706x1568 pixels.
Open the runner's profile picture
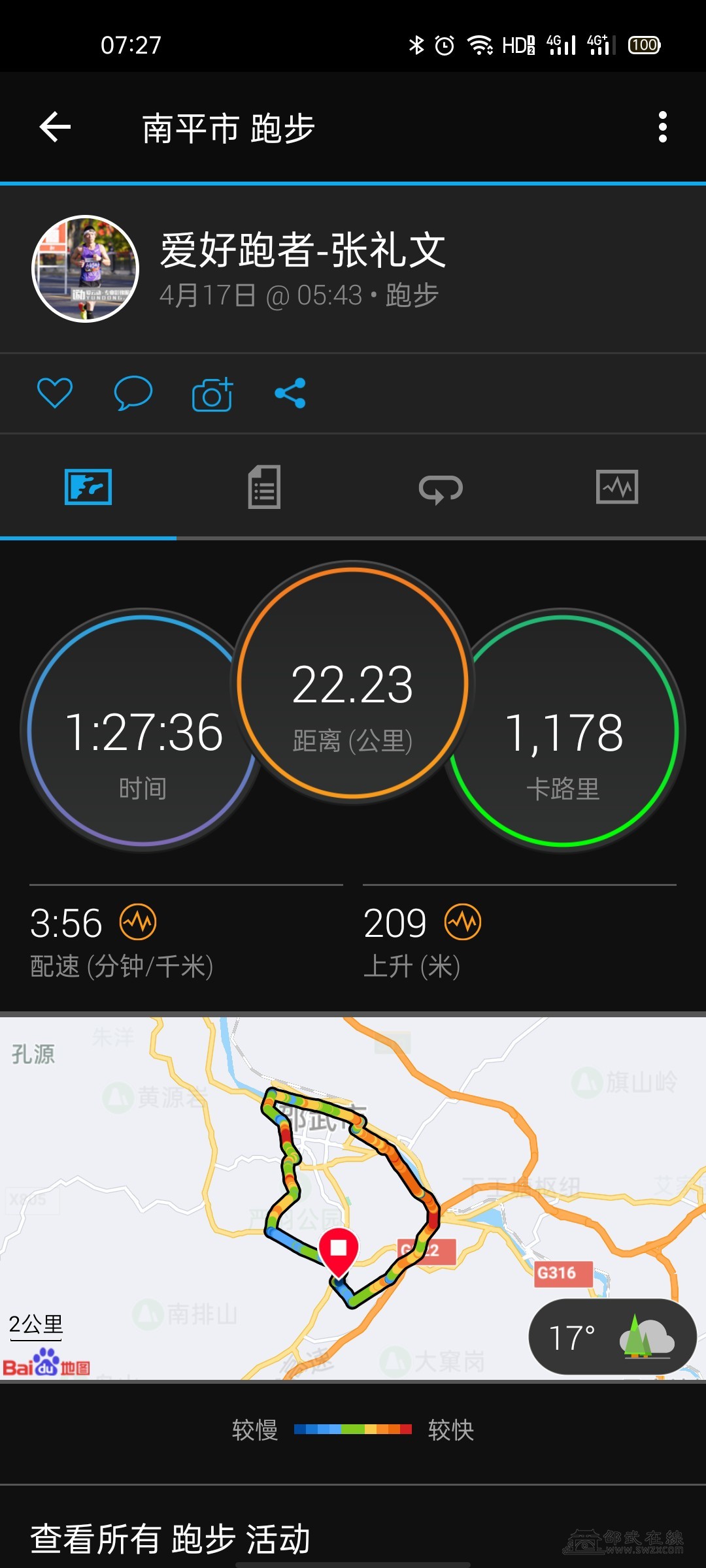(85, 269)
